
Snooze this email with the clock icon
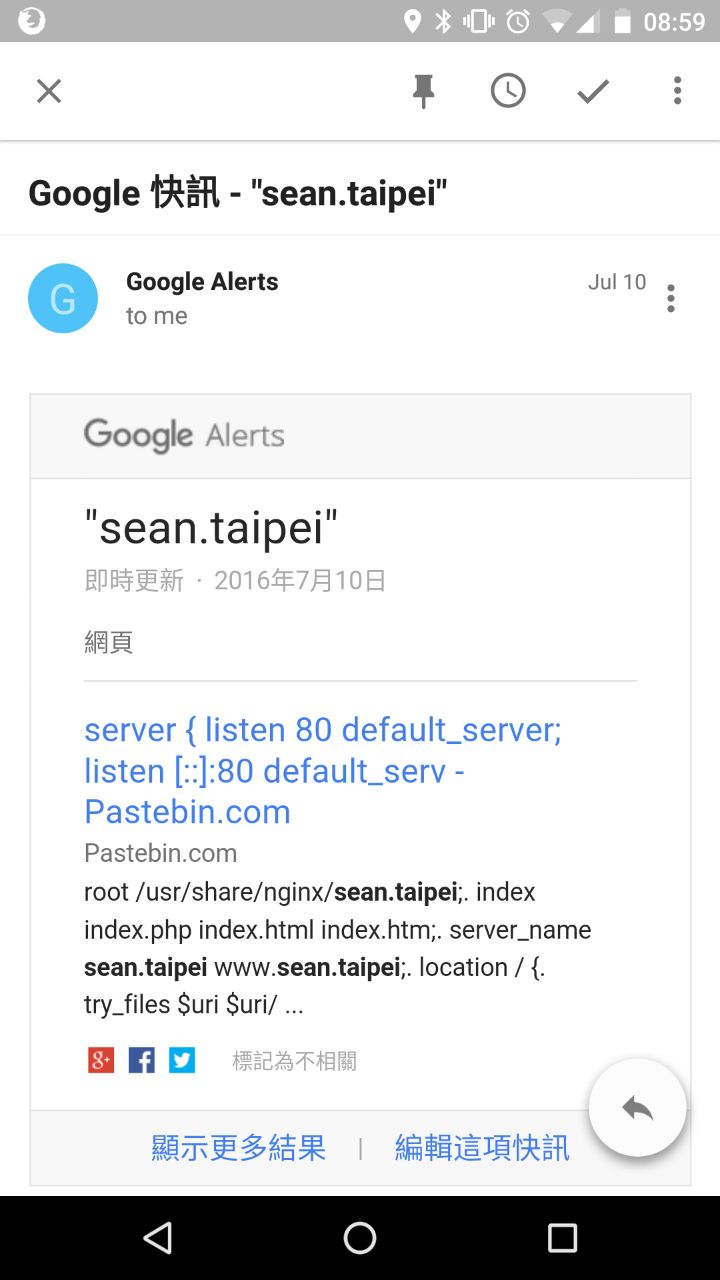pyautogui.click(x=508, y=92)
